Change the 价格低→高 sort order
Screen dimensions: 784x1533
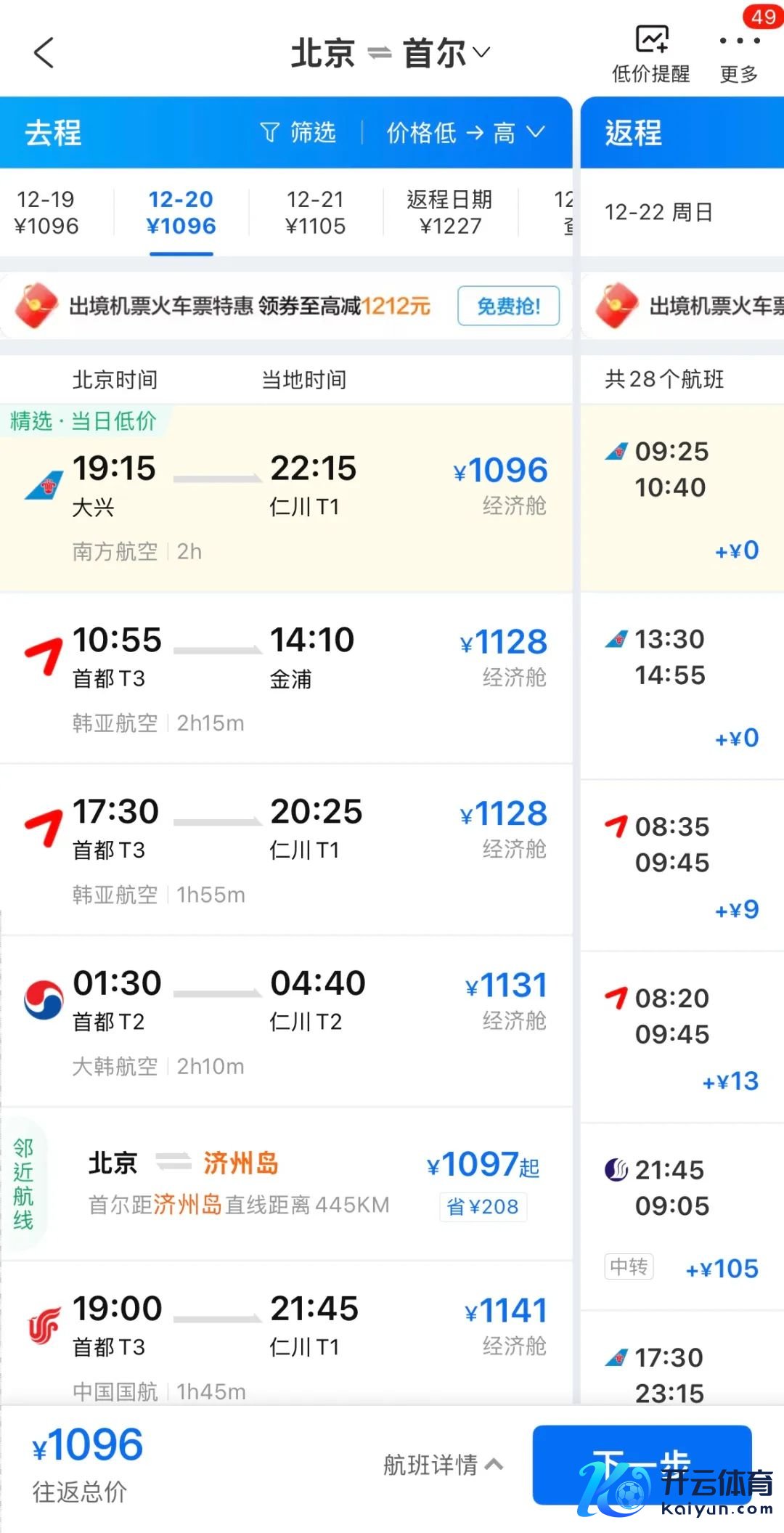(x=465, y=132)
